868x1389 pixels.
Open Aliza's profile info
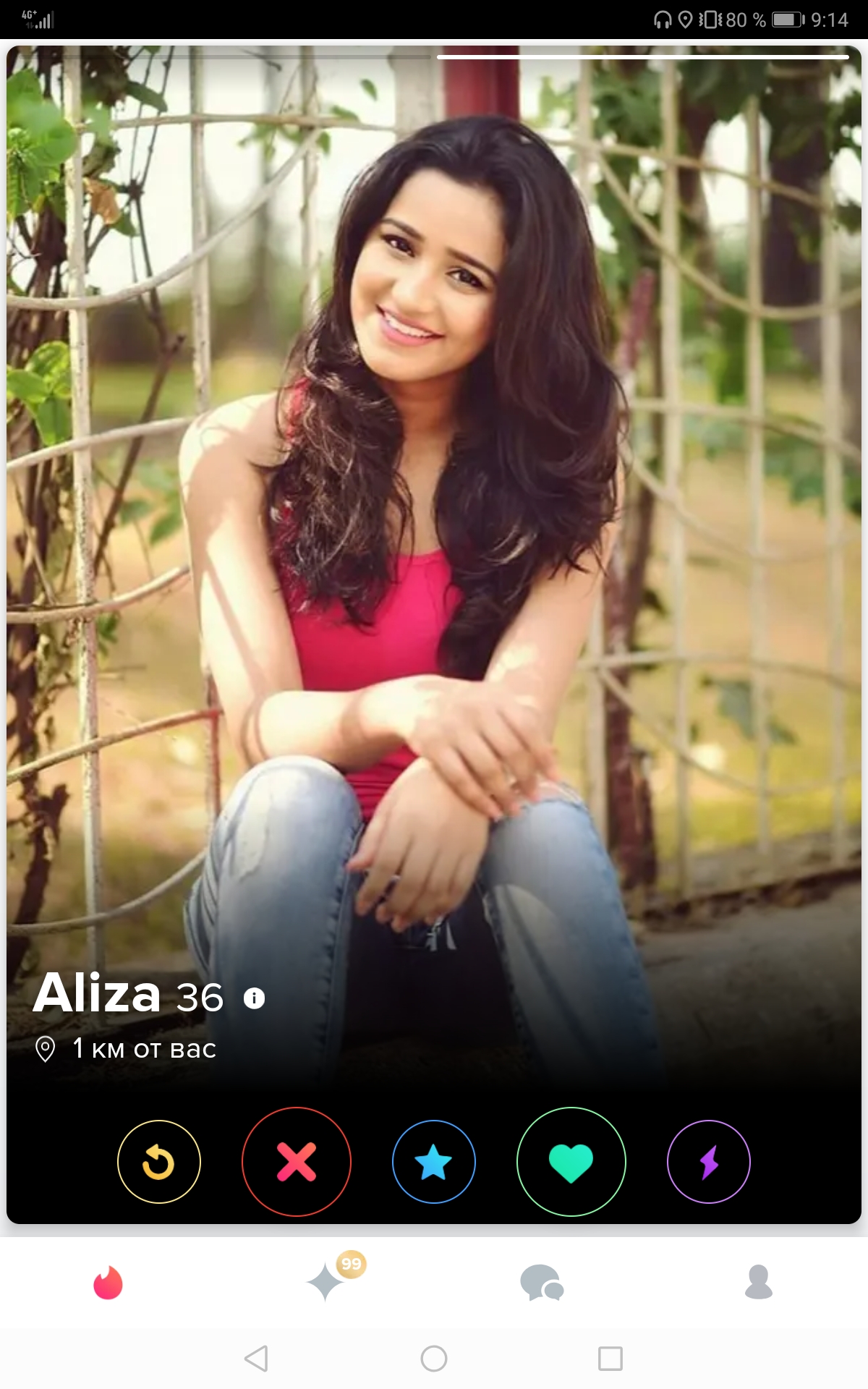click(254, 998)
